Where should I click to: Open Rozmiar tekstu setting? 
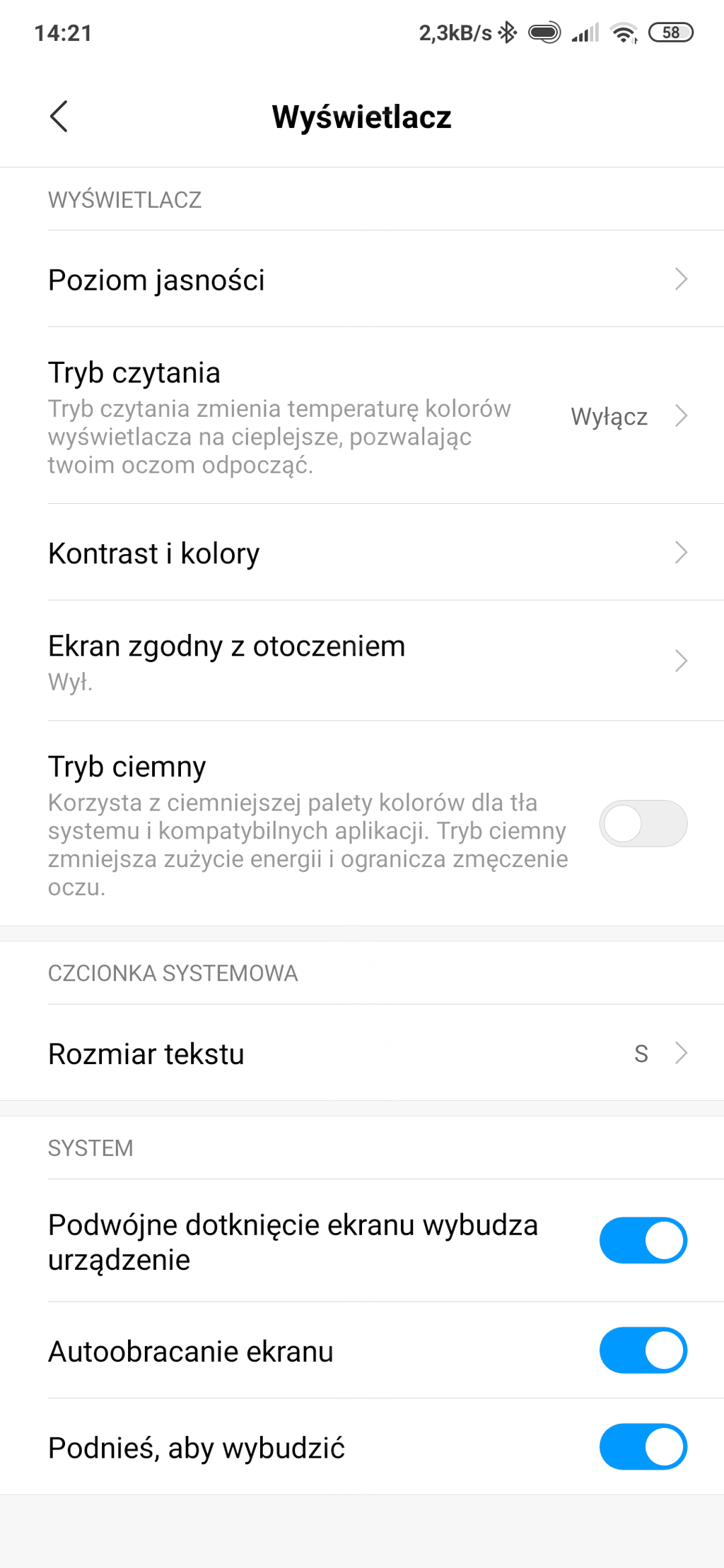point(362,1053)
